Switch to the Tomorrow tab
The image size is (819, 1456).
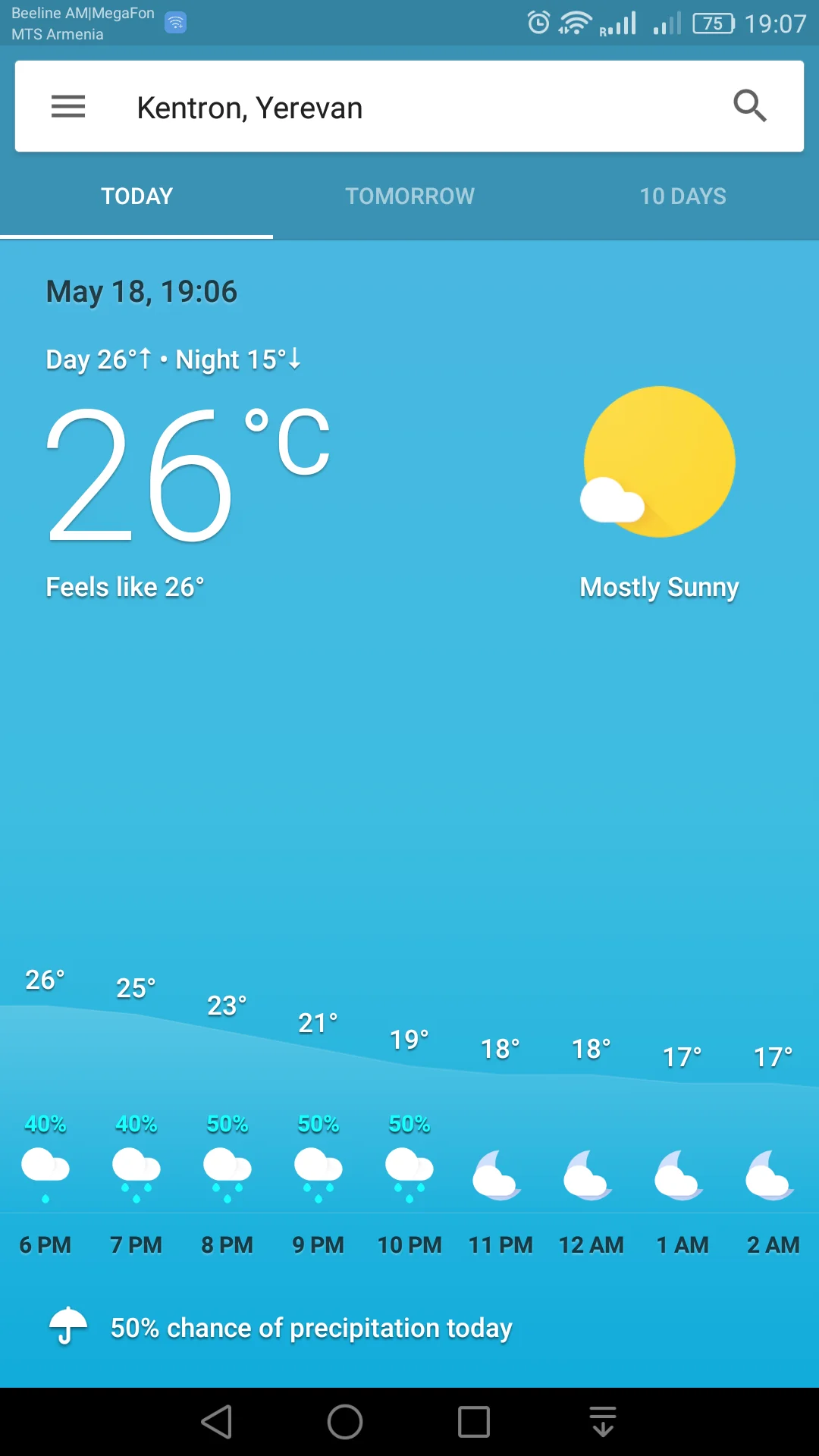coord(409,196)
